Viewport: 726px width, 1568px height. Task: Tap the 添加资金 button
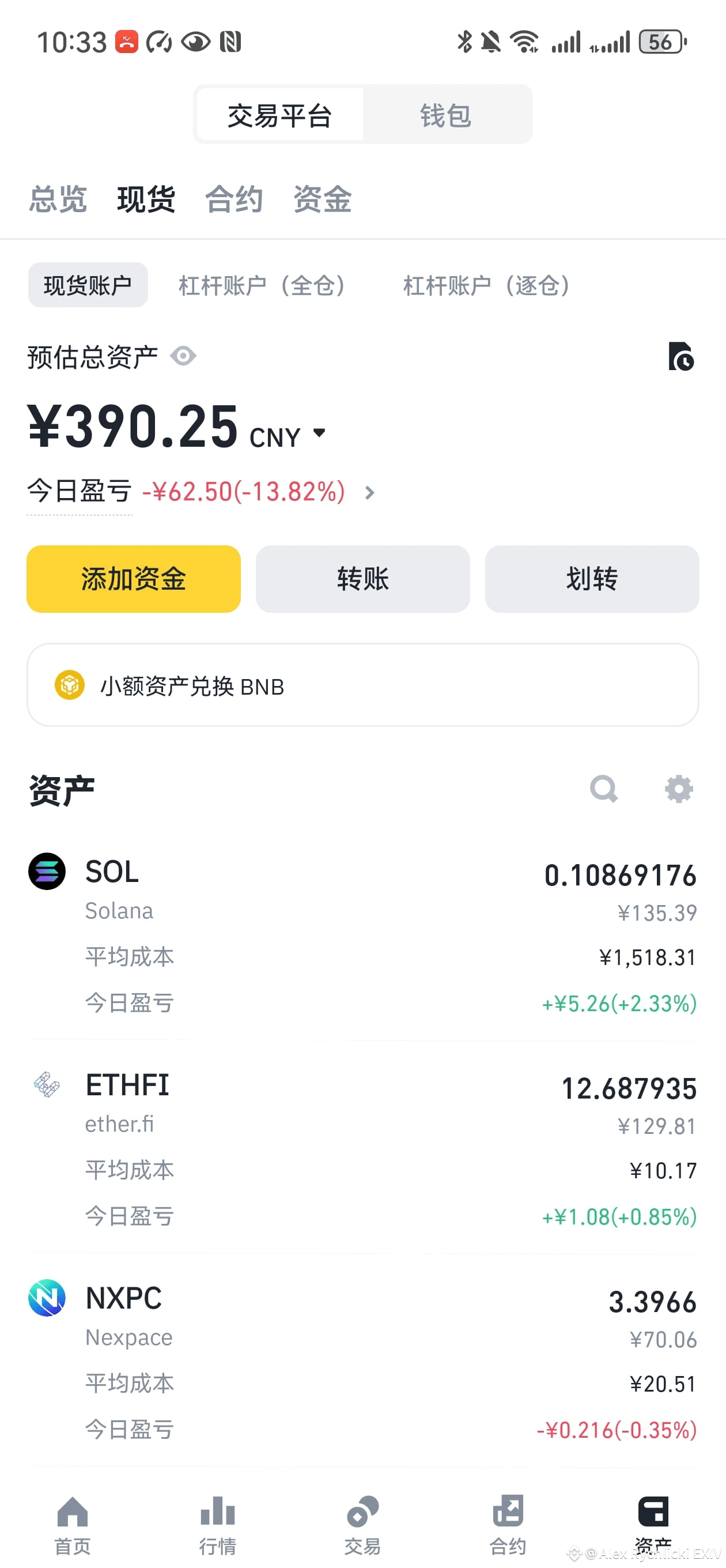coord(133,579)
